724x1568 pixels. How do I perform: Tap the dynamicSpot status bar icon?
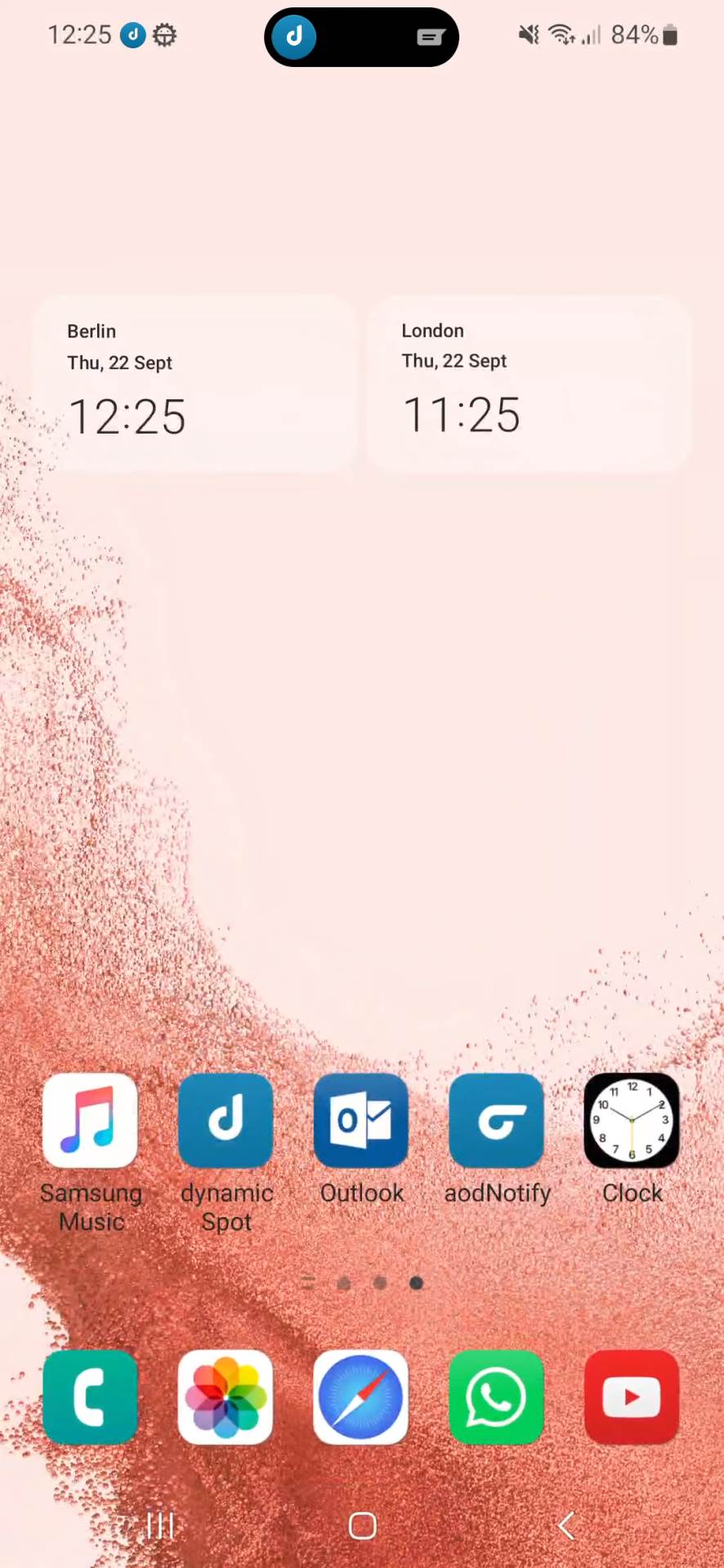132,35
